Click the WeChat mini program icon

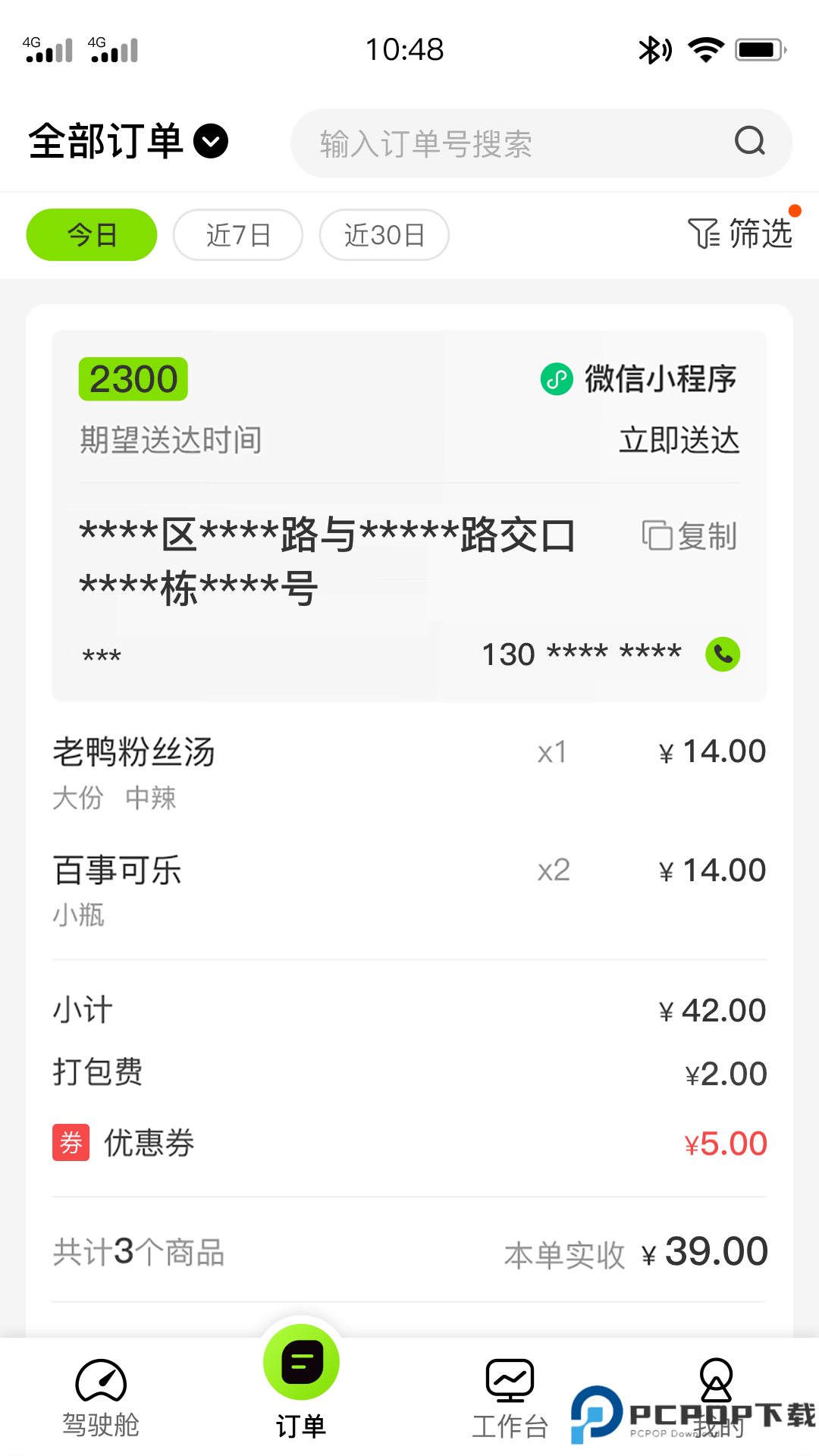(x=556, y=378)
